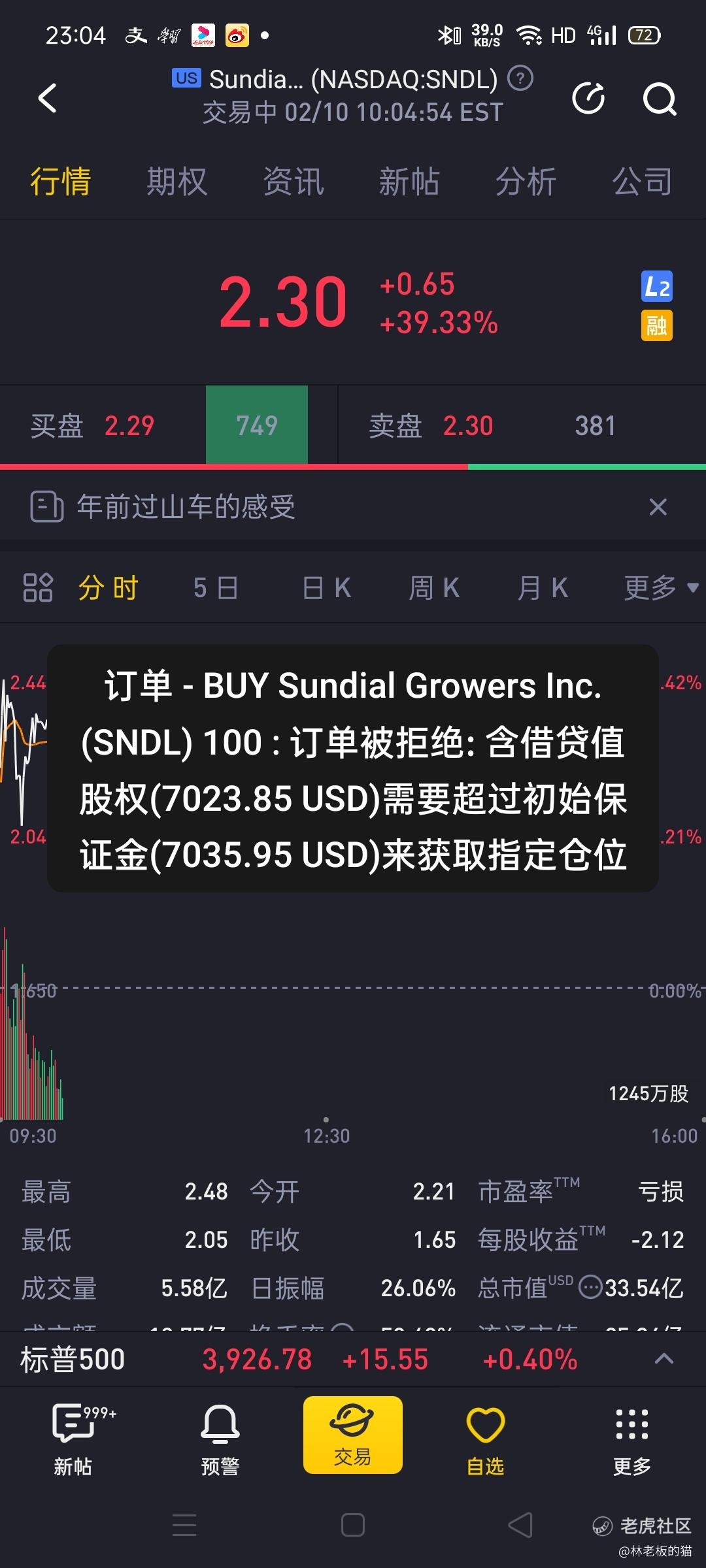Select the 公司 tab
This screenshot has height=1568, width=706.
(642, 181)
